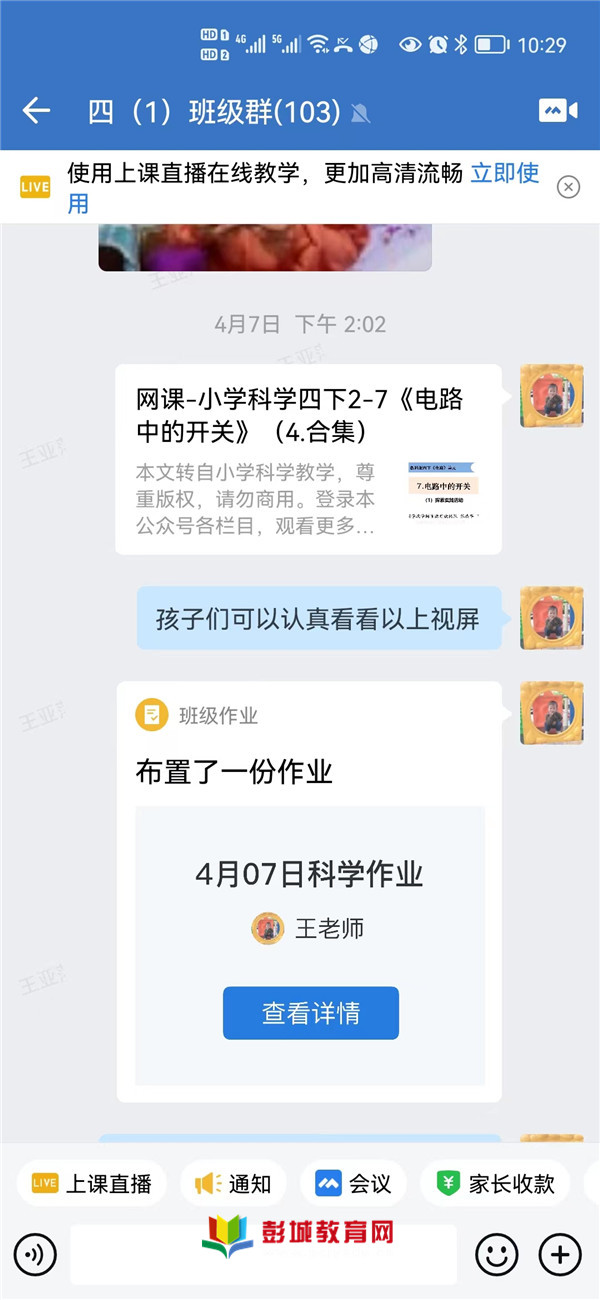Open the plus attachments menu
This screenshot has width=600, height=1300.
pyautogui.click(x=560, y=1254)
